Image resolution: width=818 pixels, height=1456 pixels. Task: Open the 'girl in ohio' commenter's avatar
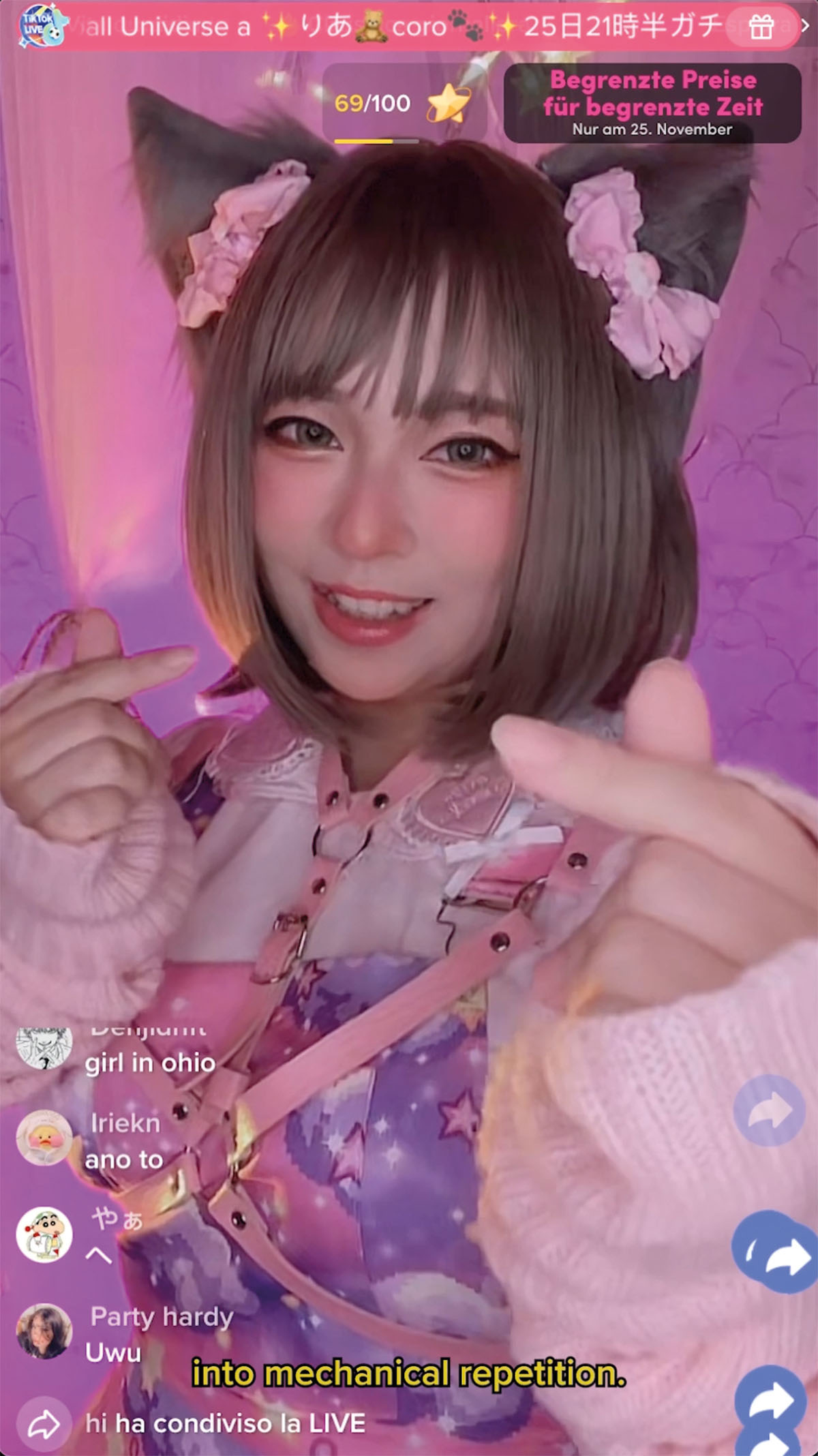pos(44,1049)
